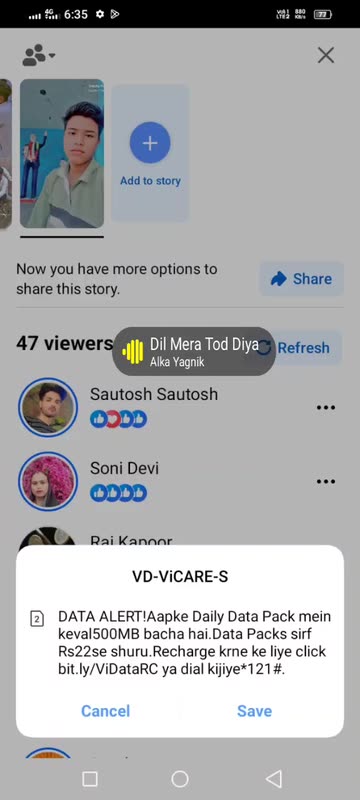Screen dimensions: 360x800
Task: Open the audience privacy dropdown
Action: tap(39, 55)
